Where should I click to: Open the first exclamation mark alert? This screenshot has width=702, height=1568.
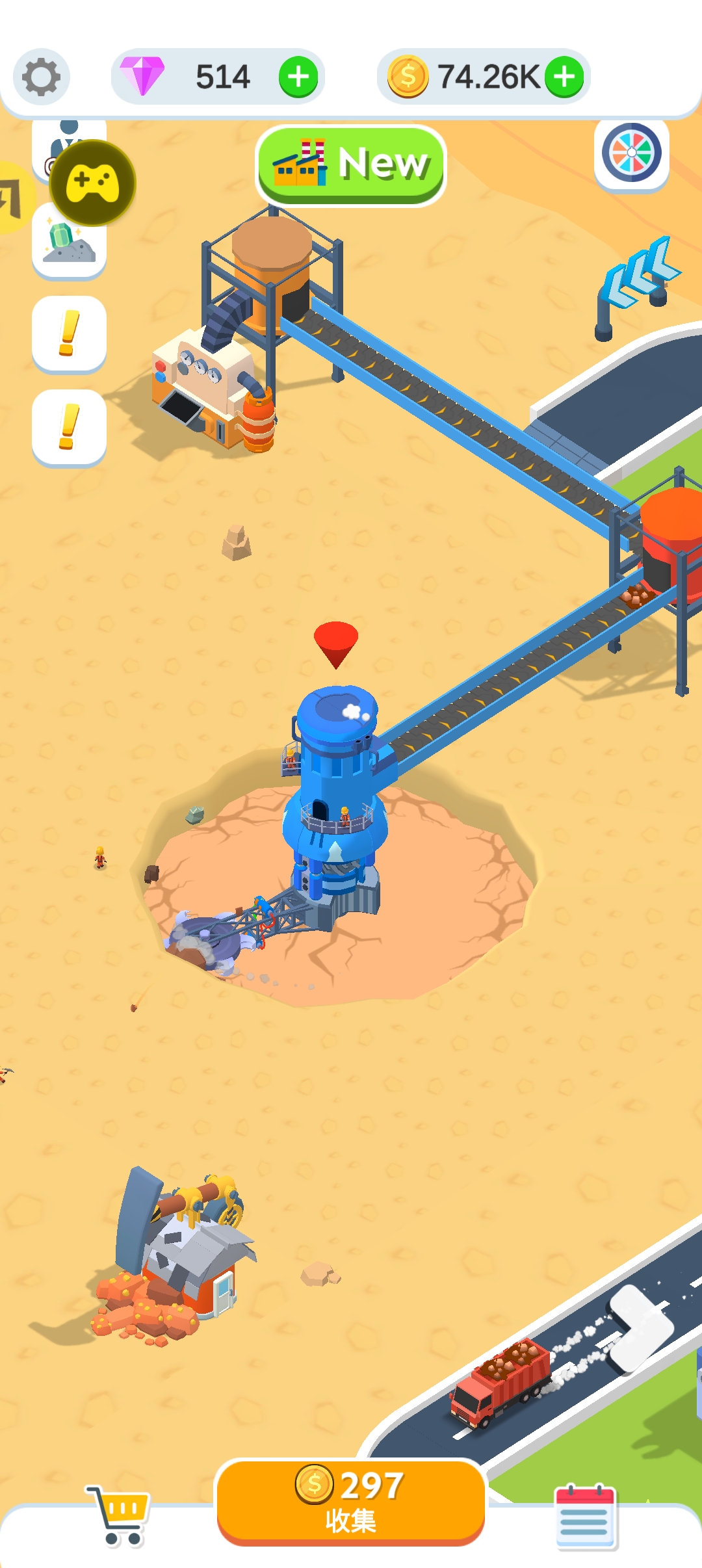point(69,333)
